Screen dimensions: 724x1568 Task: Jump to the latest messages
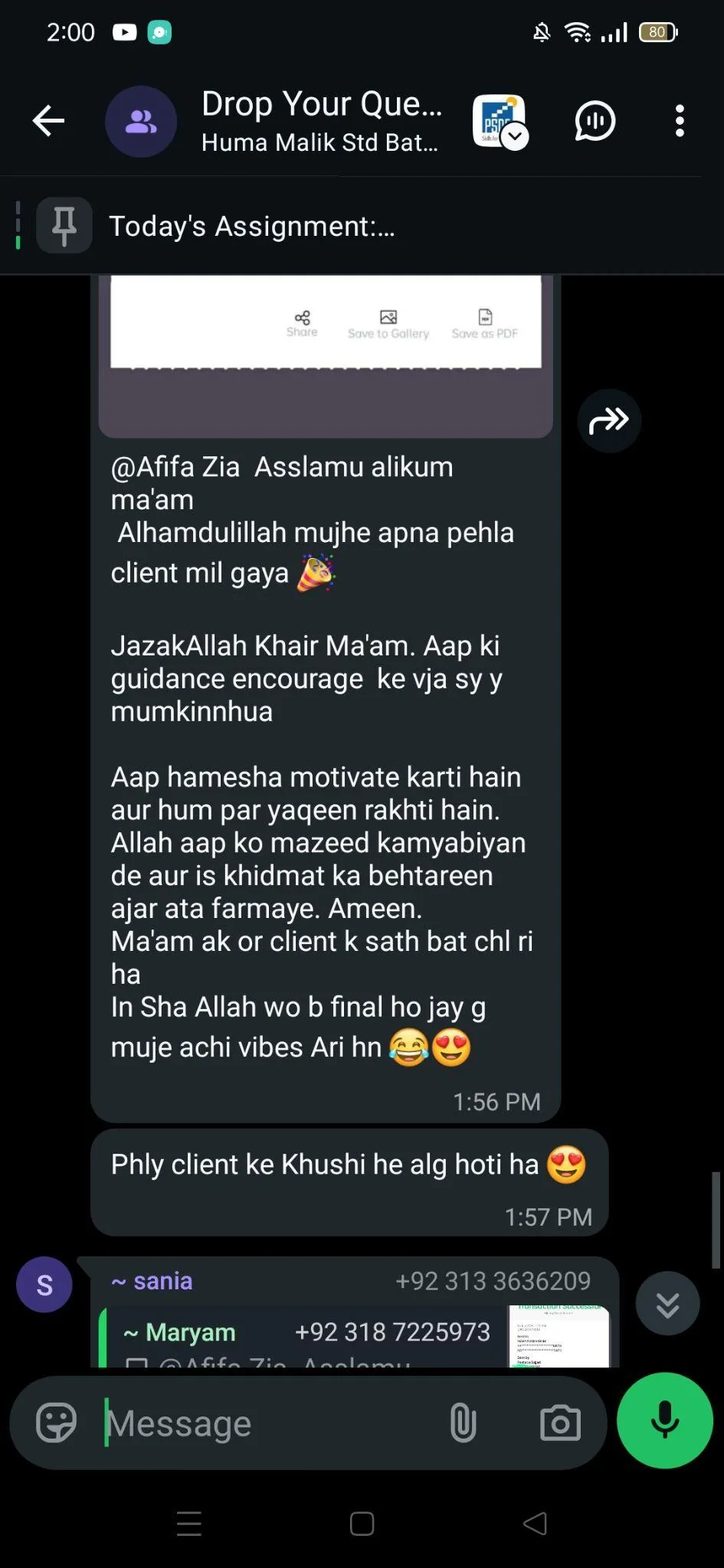667,1303
